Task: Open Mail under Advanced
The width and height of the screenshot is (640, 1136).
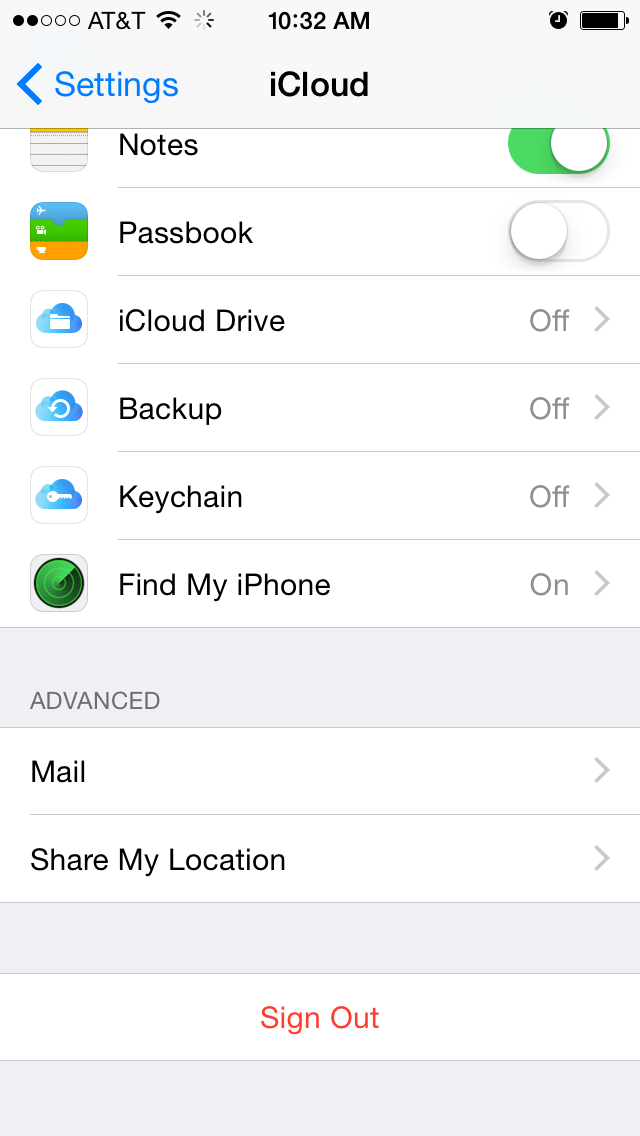Action: click(320, 772)
